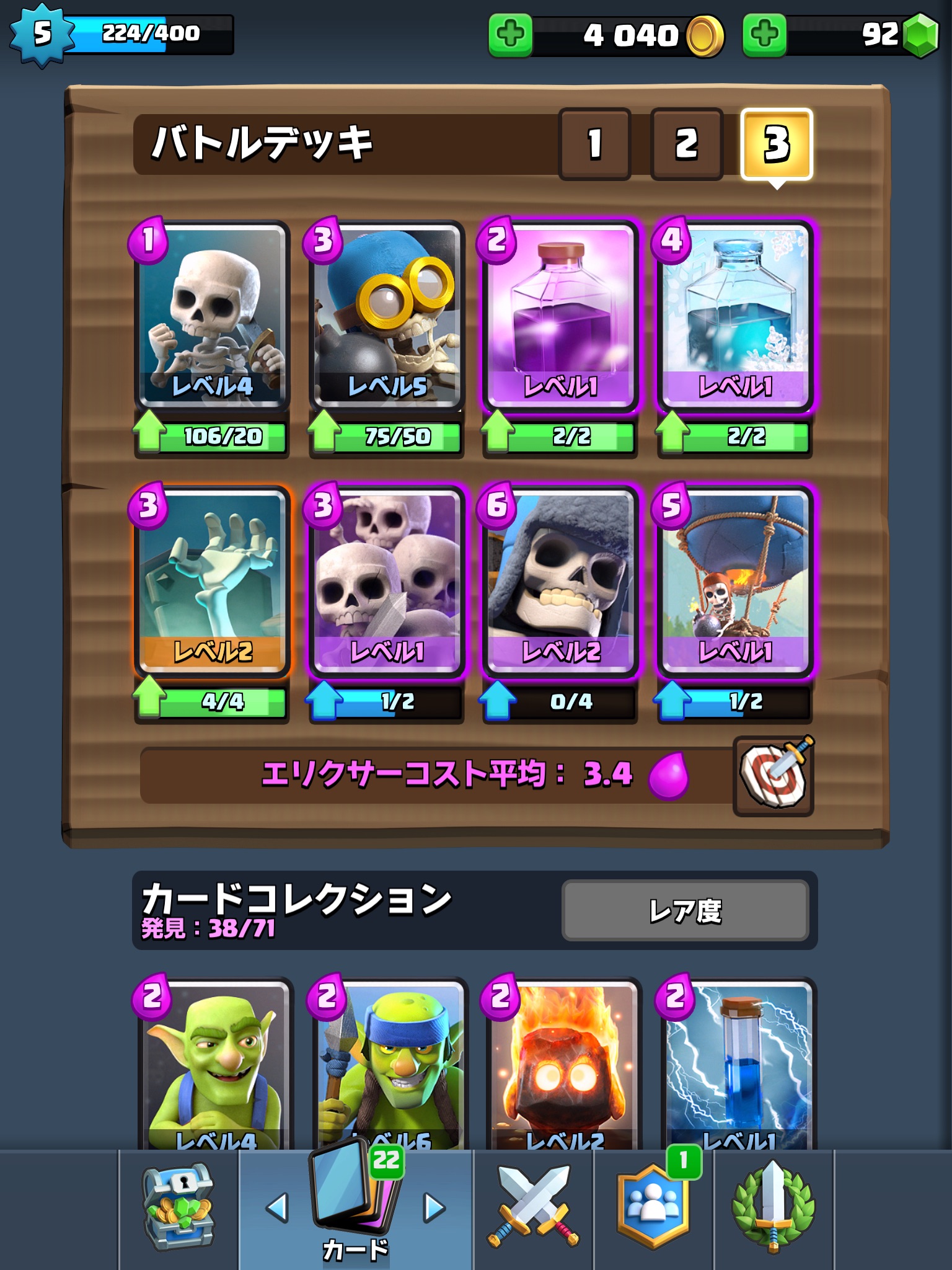Switch to battle deck 1

(x=594, y=144)
